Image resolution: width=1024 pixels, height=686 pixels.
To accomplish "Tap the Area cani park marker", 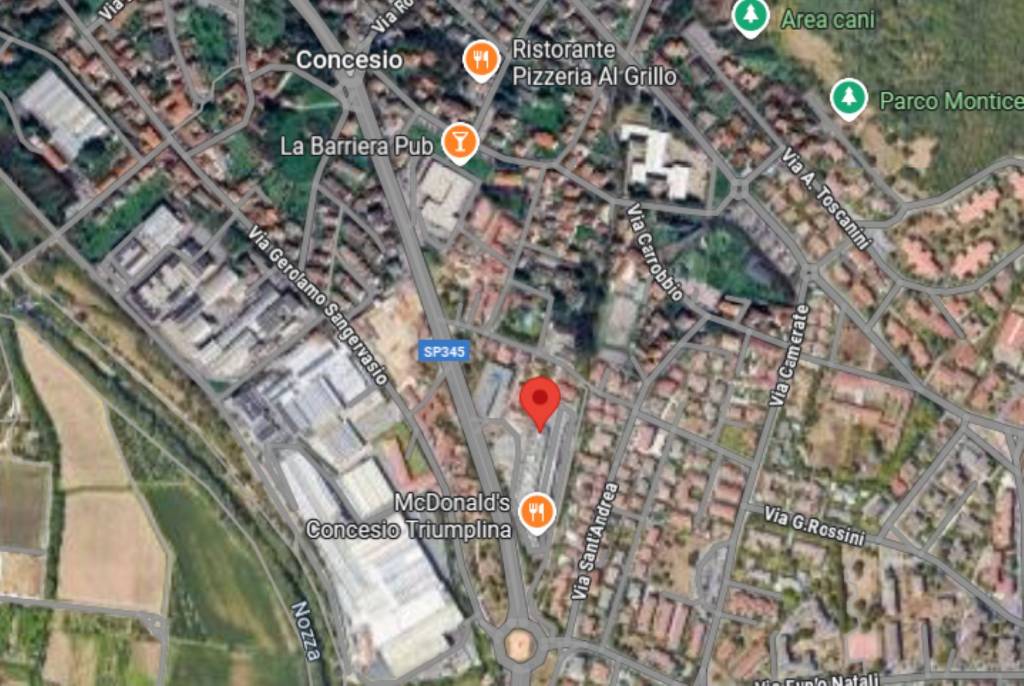I will point(749,16).
